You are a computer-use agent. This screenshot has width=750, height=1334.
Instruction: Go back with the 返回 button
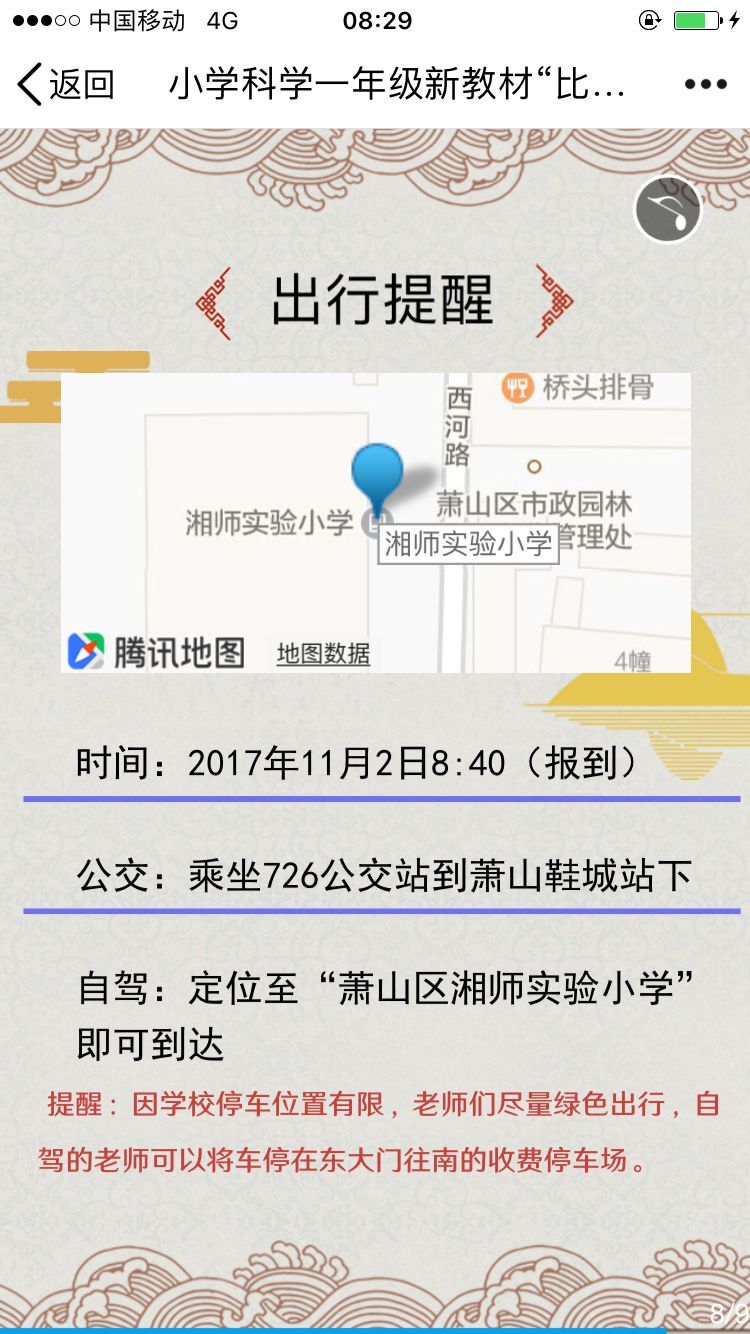66,84
